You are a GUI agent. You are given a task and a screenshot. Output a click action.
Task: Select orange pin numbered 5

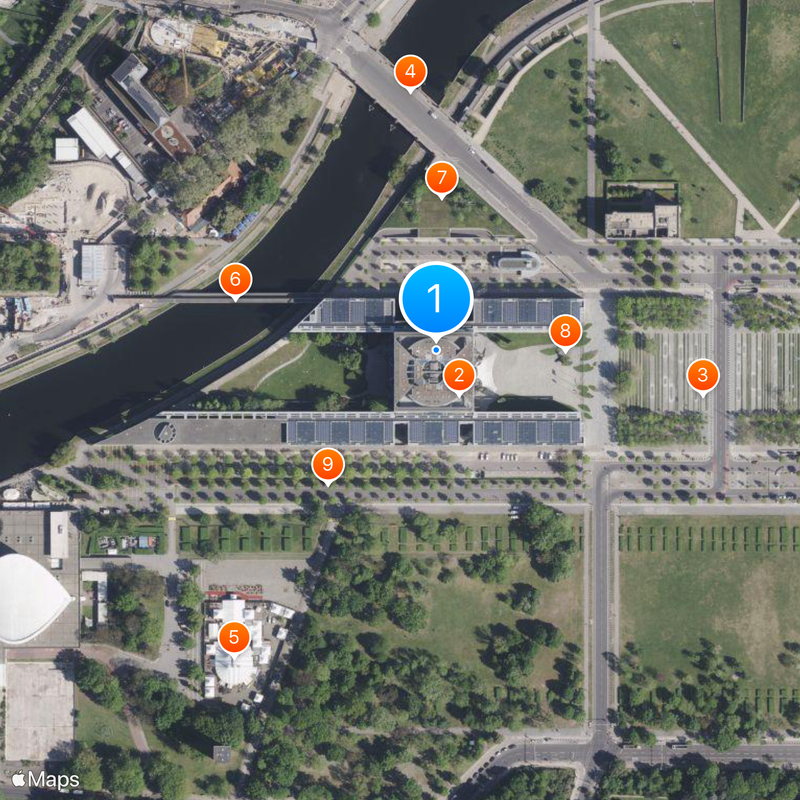click(234, 636)
